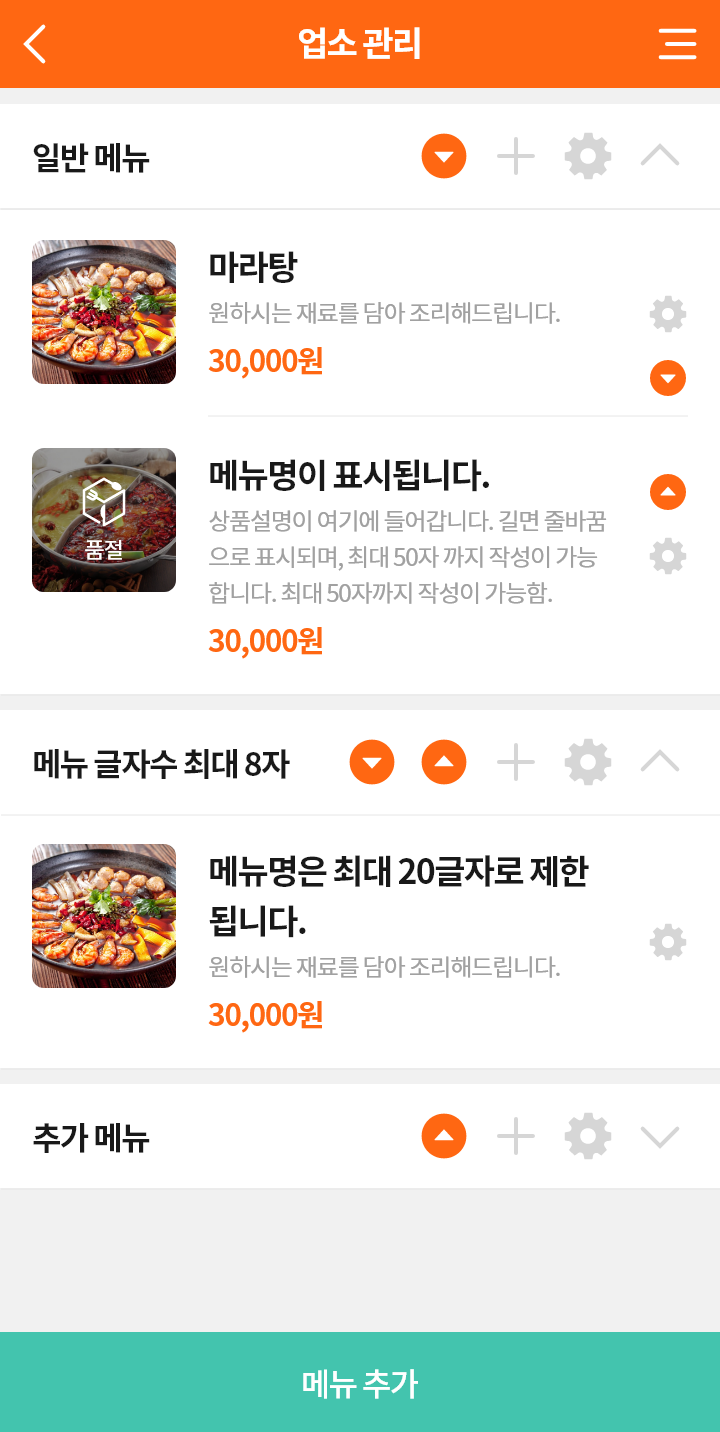Open settings for 메뉴 글자수 최대 8자
This screenshot has height=1432, width=720.
tap(588, 762)
